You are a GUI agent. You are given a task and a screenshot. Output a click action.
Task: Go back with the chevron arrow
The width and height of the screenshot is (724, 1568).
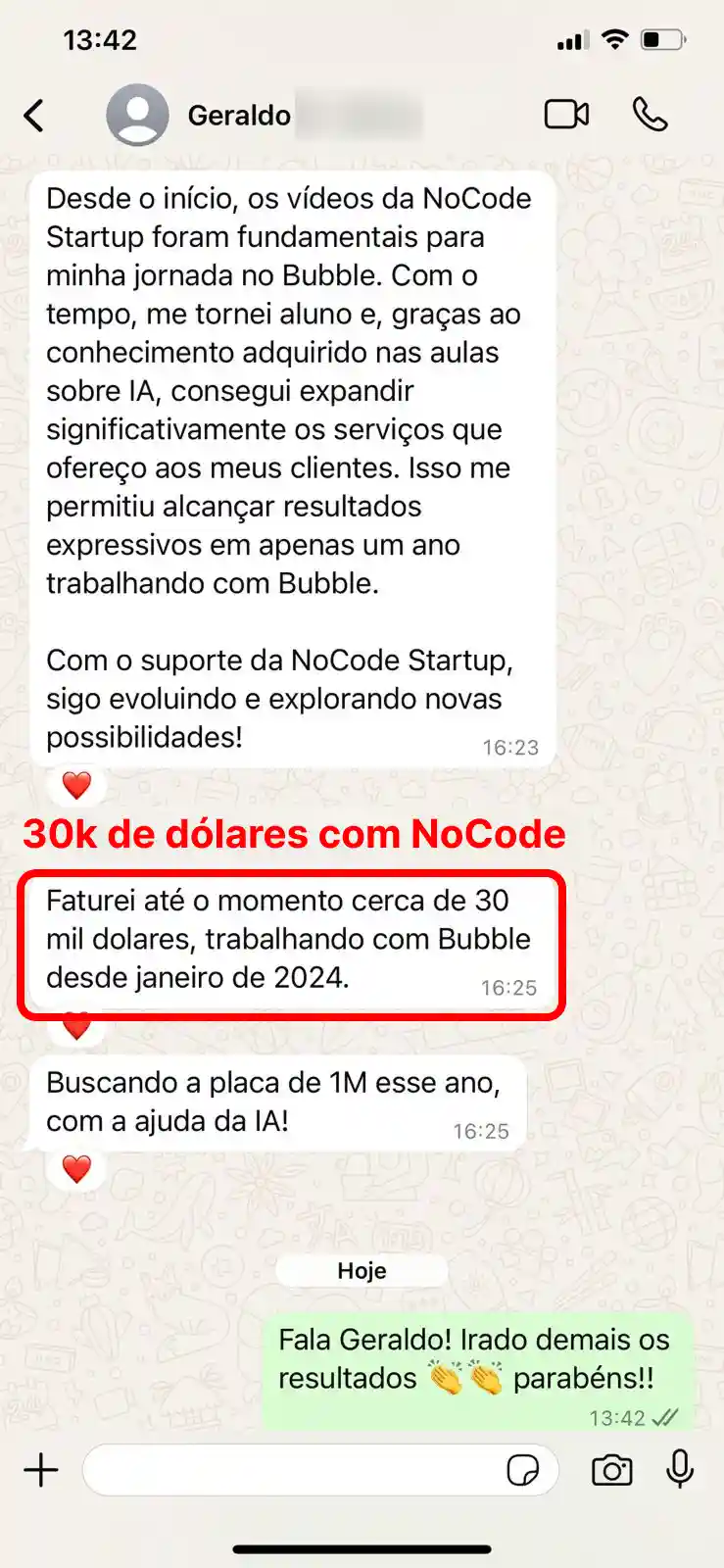click(x=34, y=114)
